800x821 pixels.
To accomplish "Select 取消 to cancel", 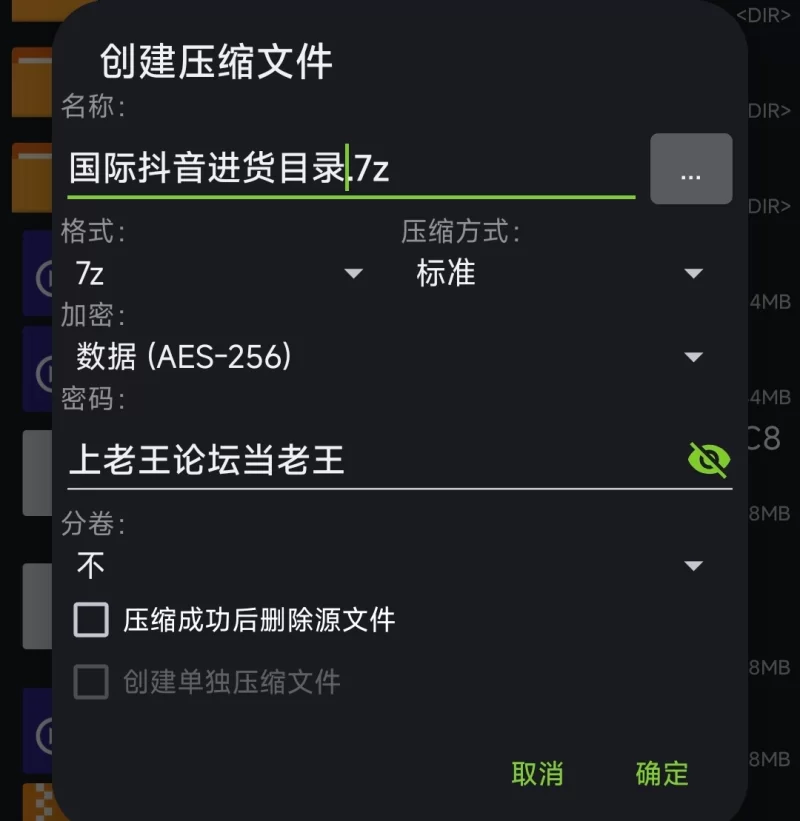I will tap(537, 773).
